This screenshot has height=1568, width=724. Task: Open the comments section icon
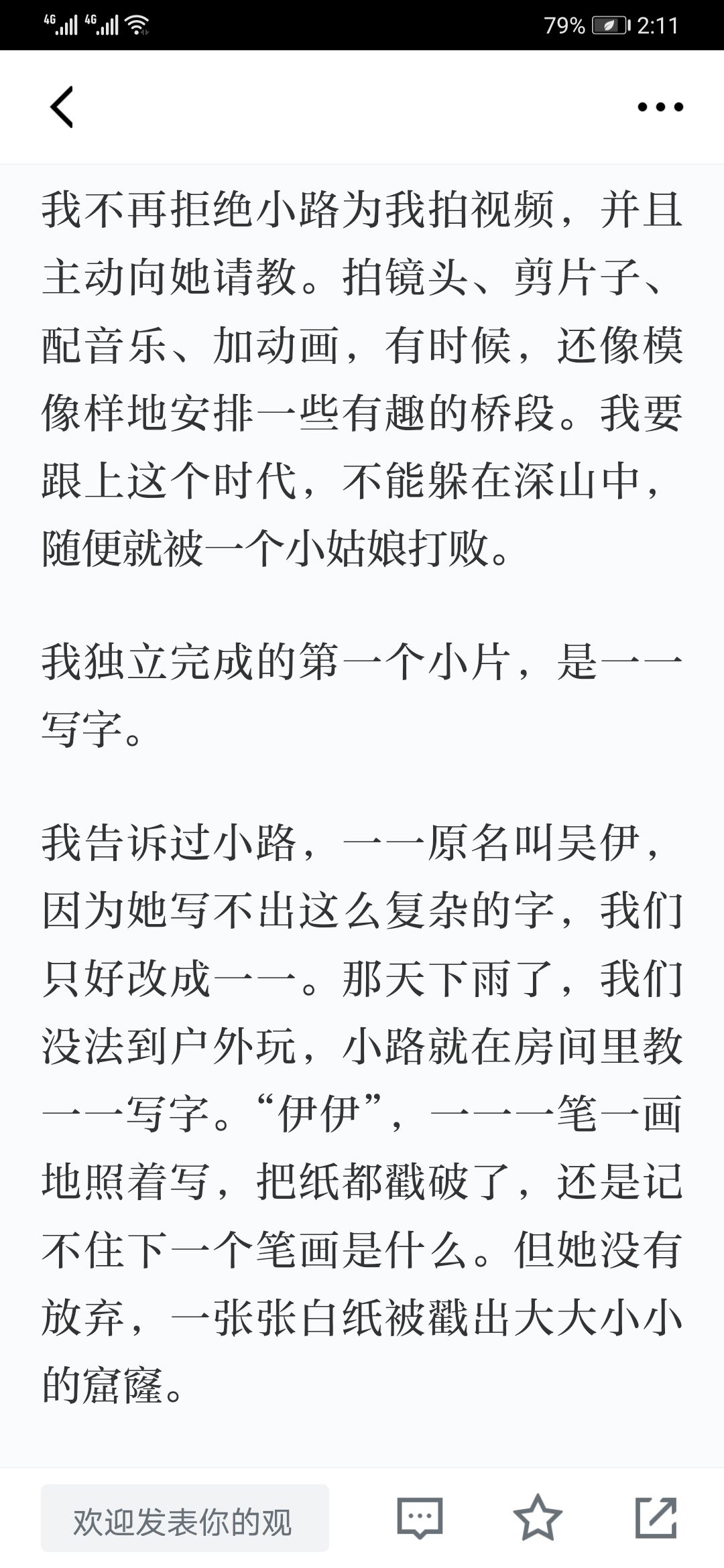tap(420, 1518)
